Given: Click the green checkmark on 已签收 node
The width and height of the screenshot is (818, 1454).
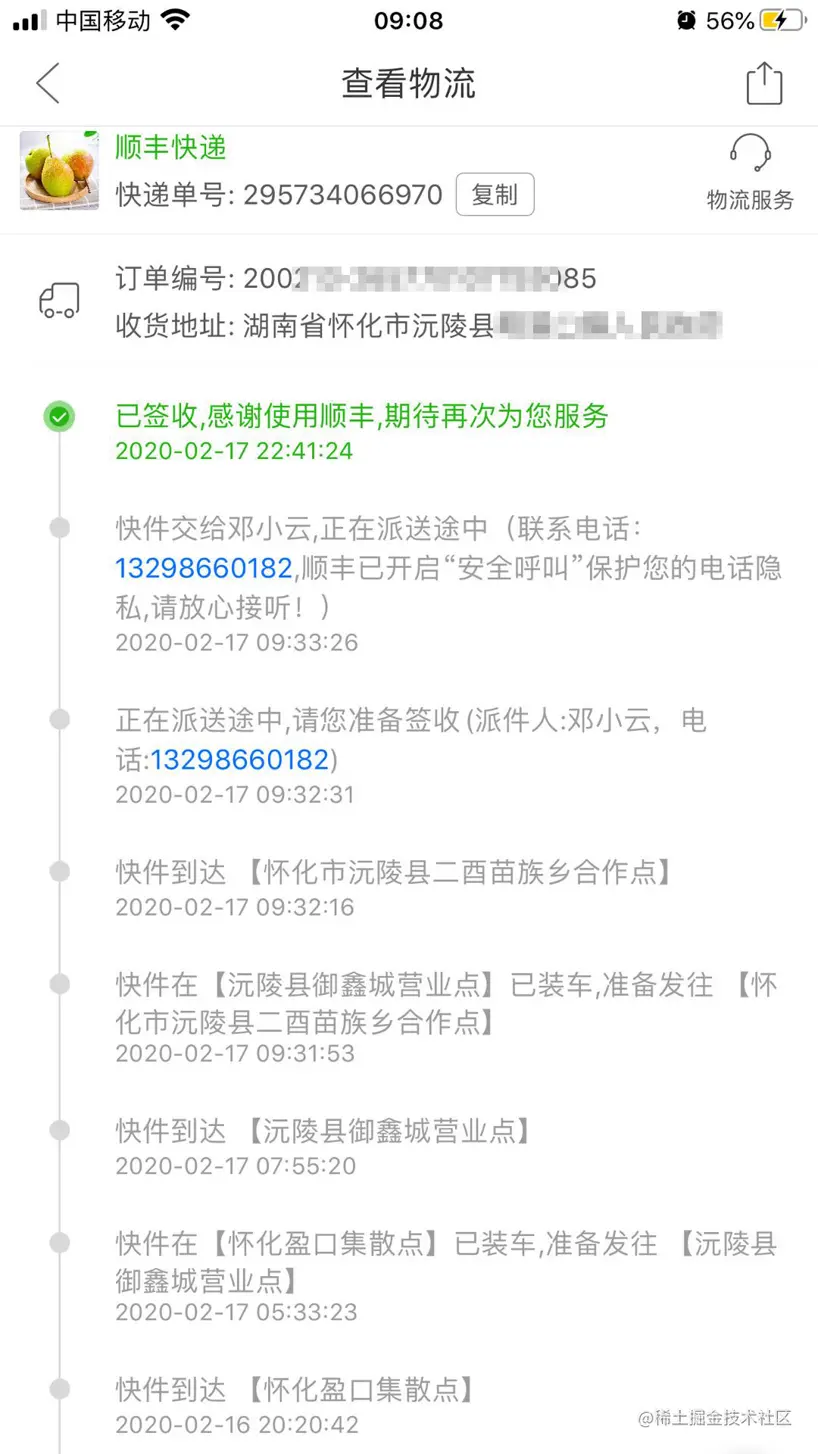Looking at the screenshot, I should [59, 416].
